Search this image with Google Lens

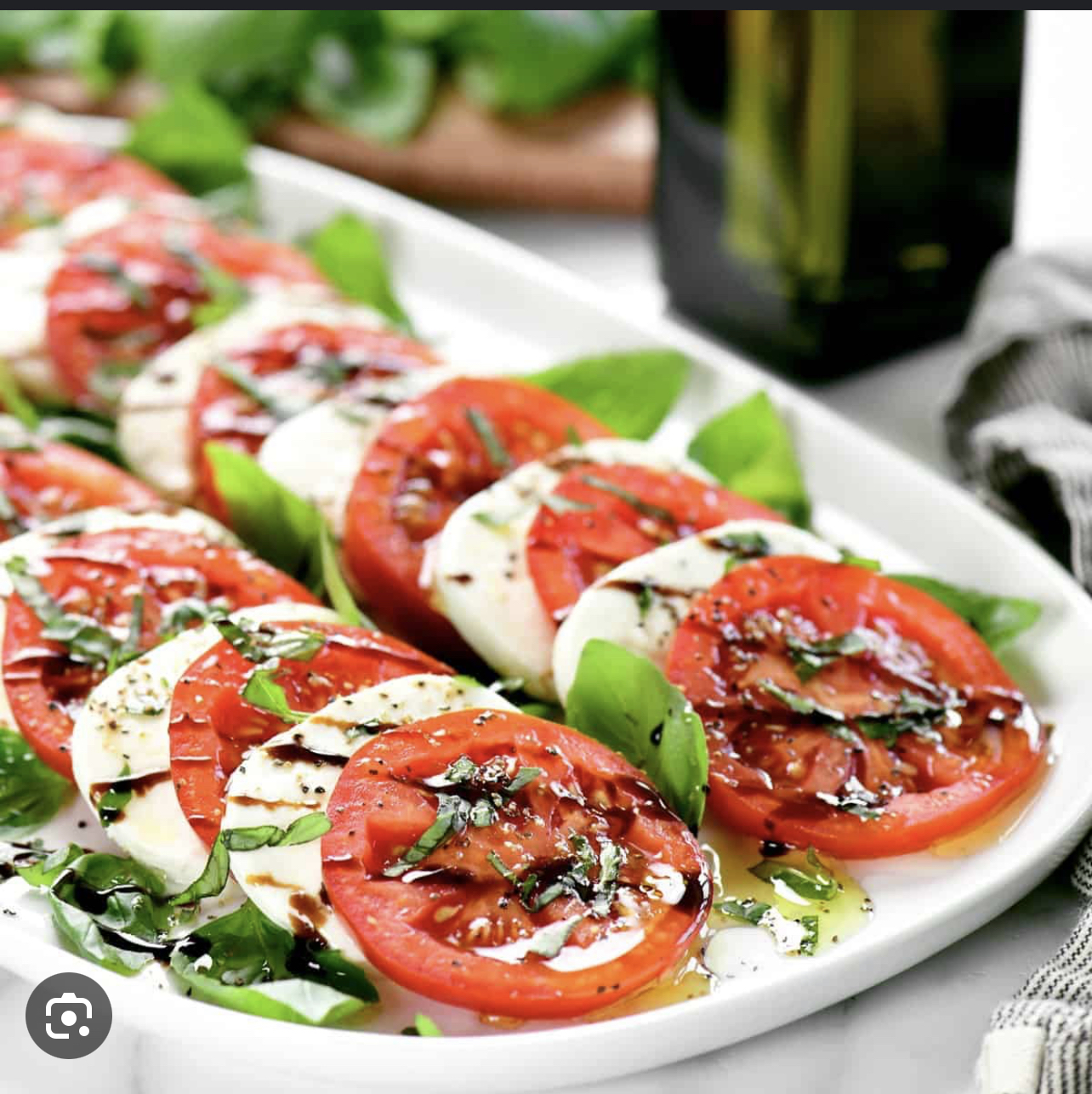pos(69,1015)
